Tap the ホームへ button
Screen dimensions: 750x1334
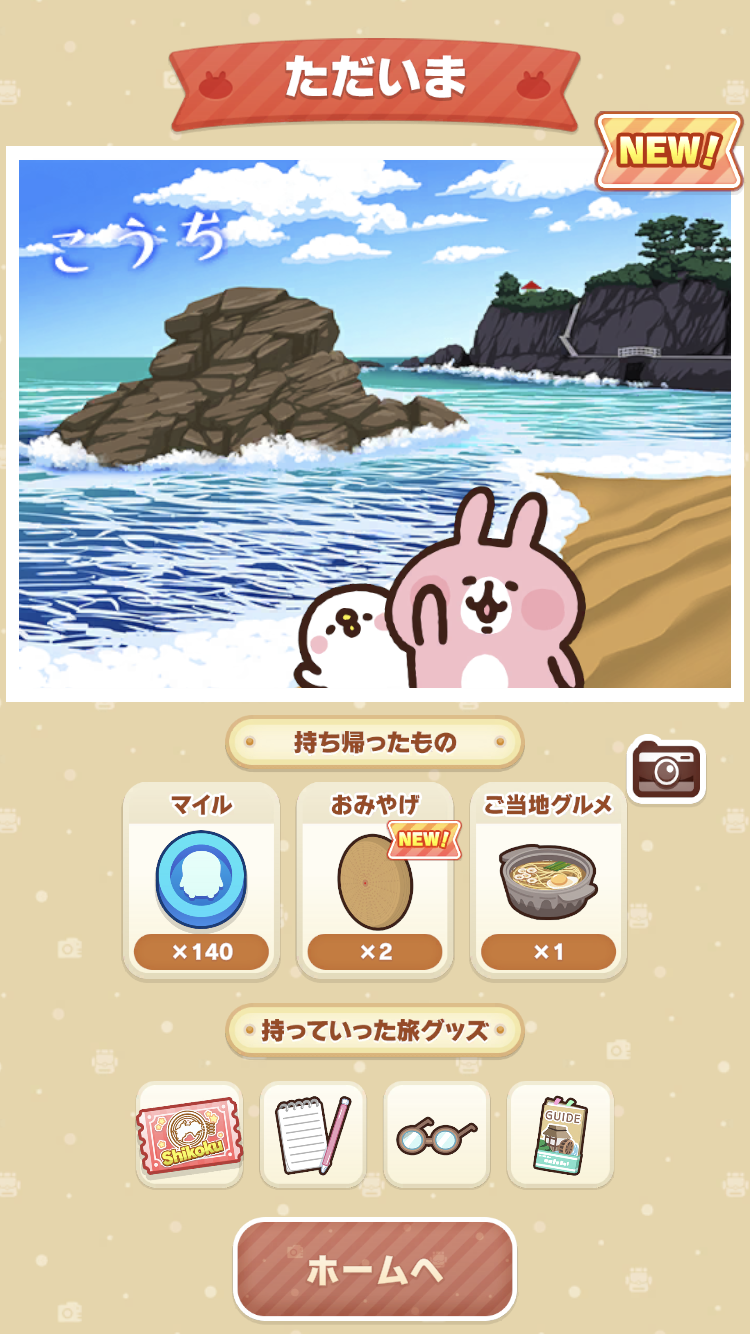pos(375,1269)
